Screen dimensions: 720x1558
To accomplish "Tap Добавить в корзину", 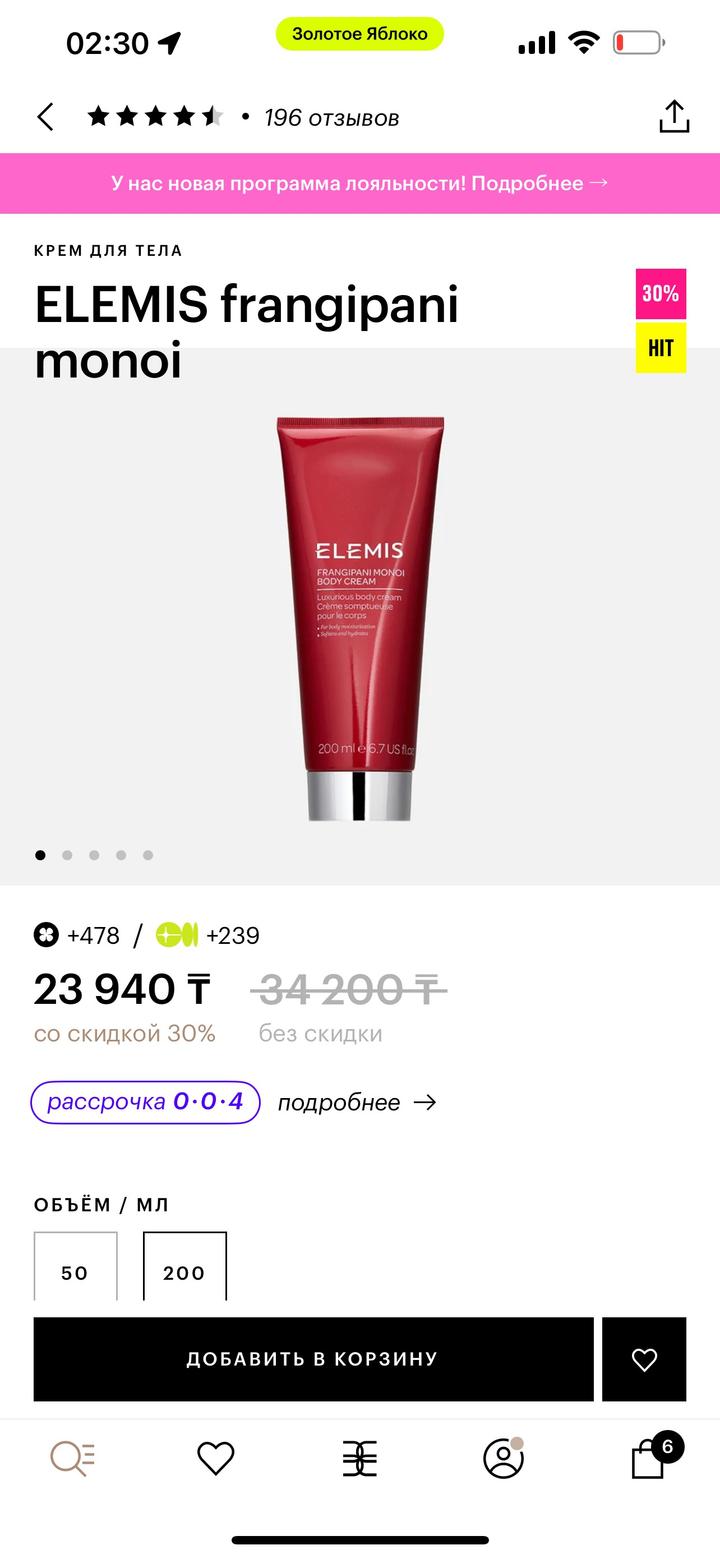I will coord(313,1359).
